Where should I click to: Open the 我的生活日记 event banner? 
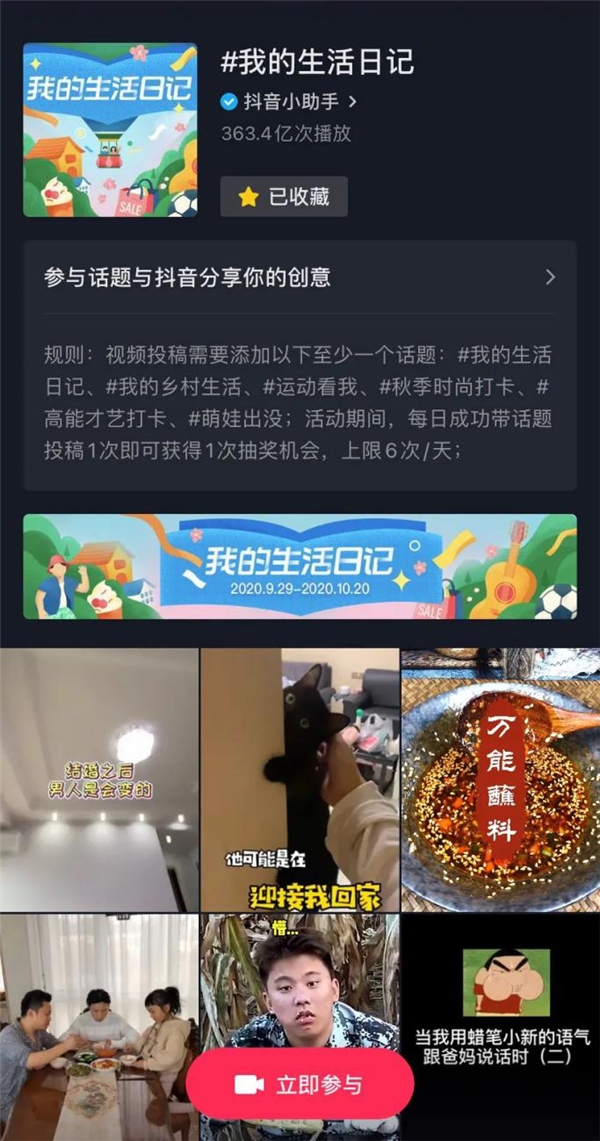[300, 566]
